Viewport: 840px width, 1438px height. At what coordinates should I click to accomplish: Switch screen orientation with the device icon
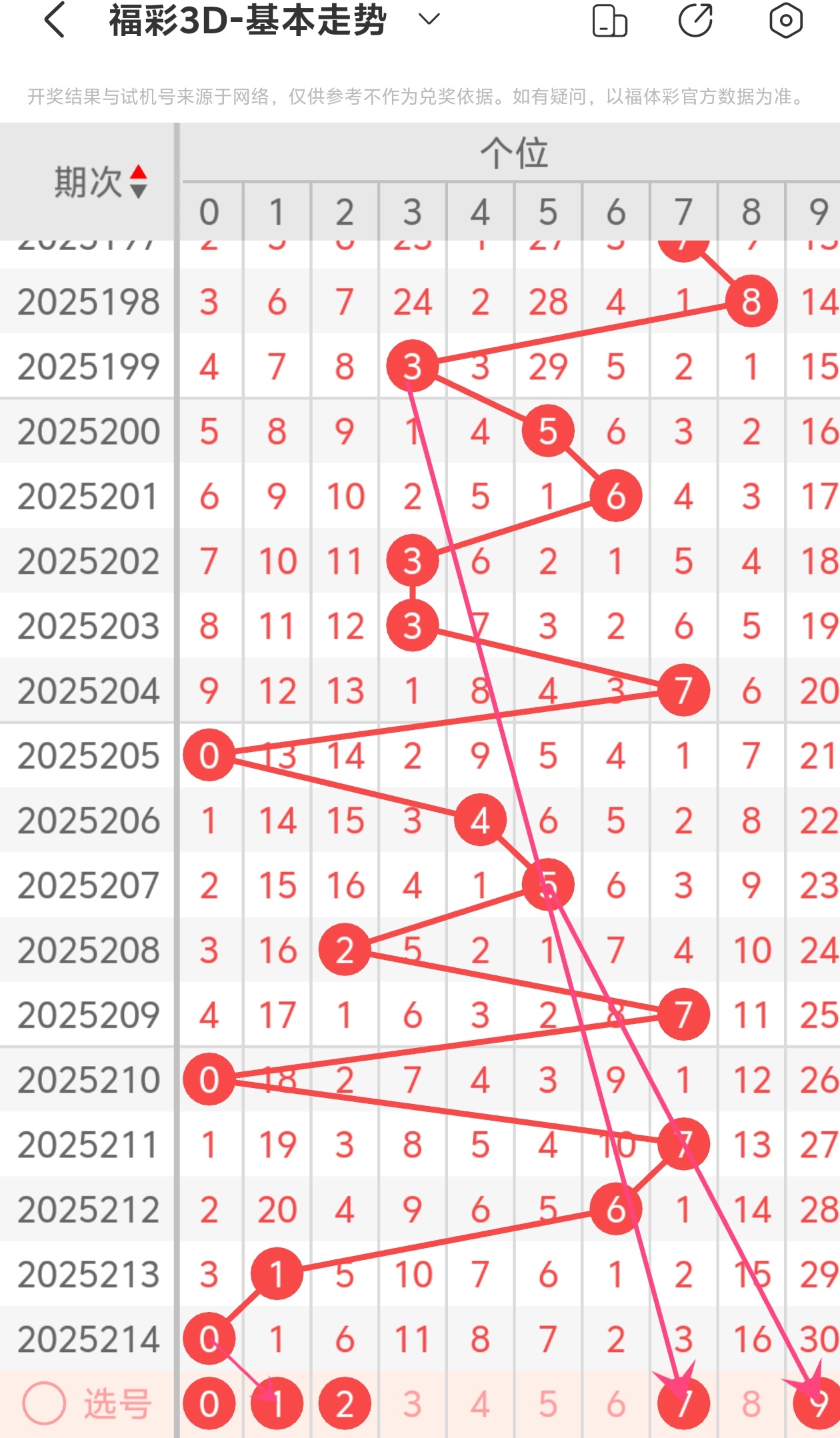(x=609, y=21)
